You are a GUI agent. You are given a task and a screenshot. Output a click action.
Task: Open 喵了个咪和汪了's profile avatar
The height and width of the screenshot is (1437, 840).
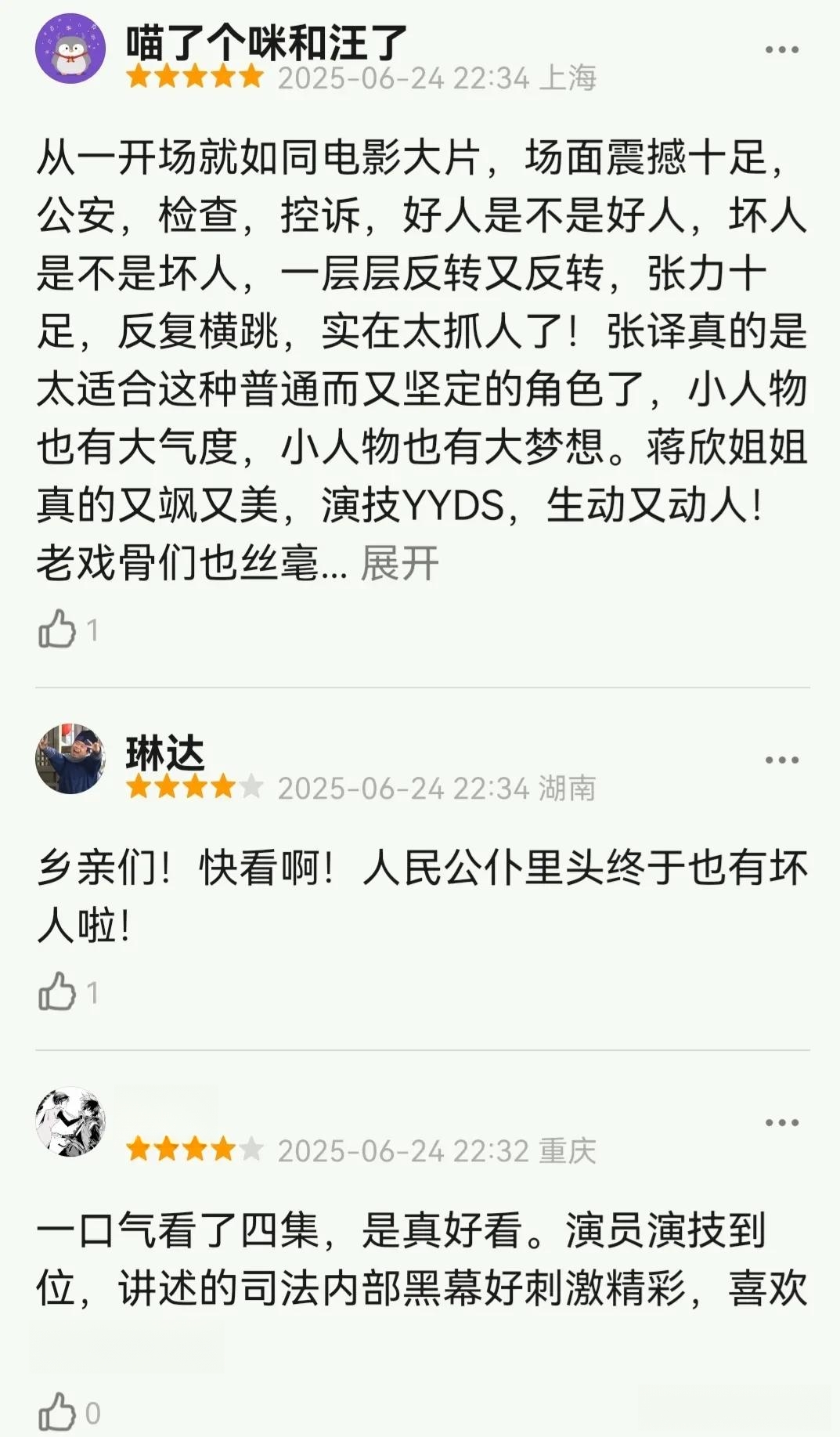(x=70, y=49)
